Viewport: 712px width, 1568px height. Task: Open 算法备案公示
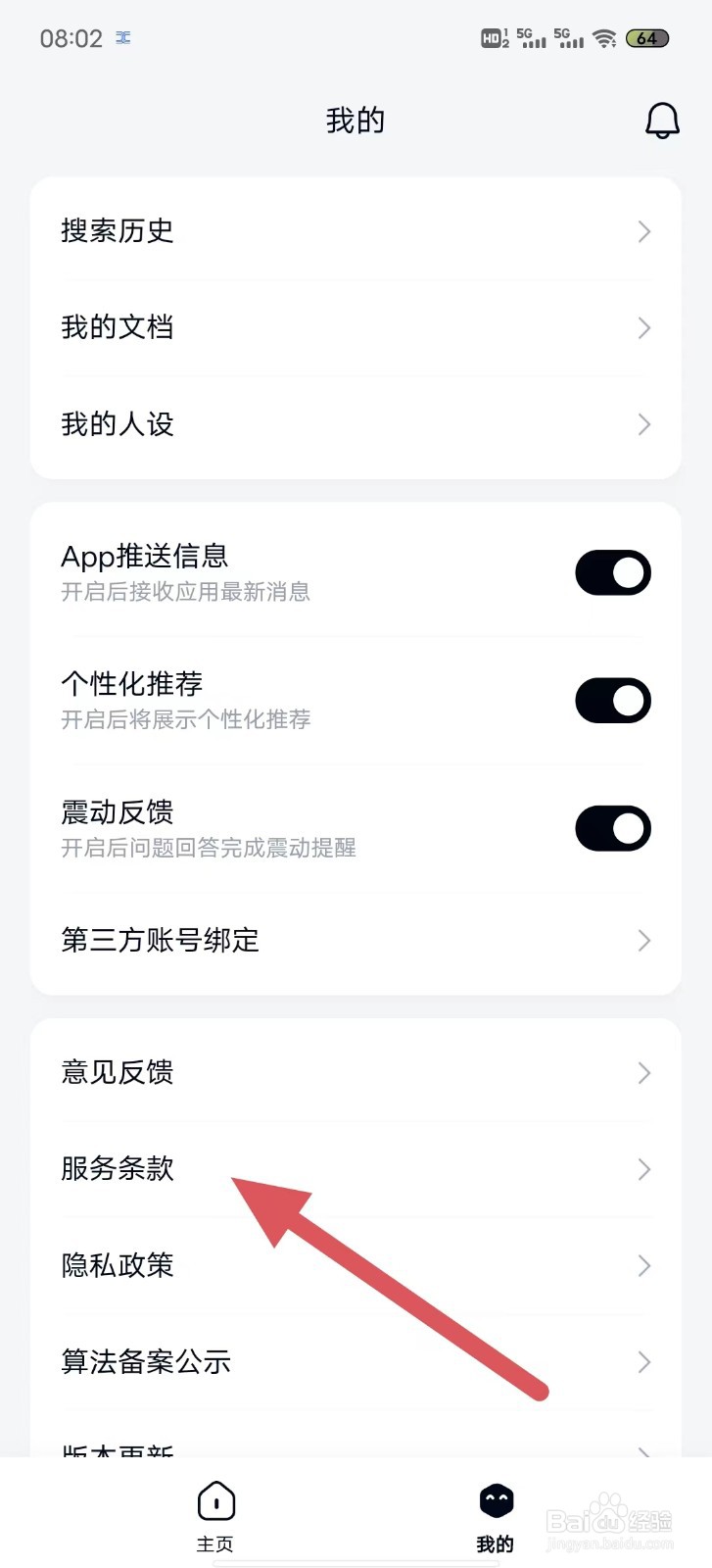click(x=356, y=1362)
